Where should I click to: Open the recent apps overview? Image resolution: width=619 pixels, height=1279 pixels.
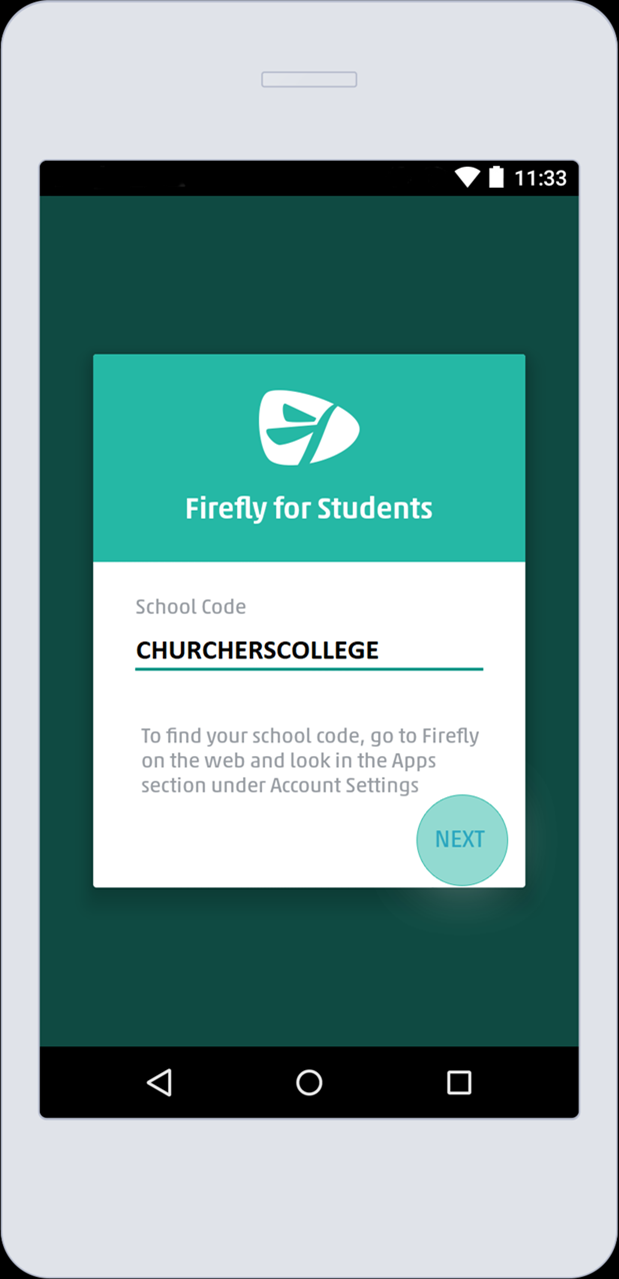click(x=459, y=1082)
